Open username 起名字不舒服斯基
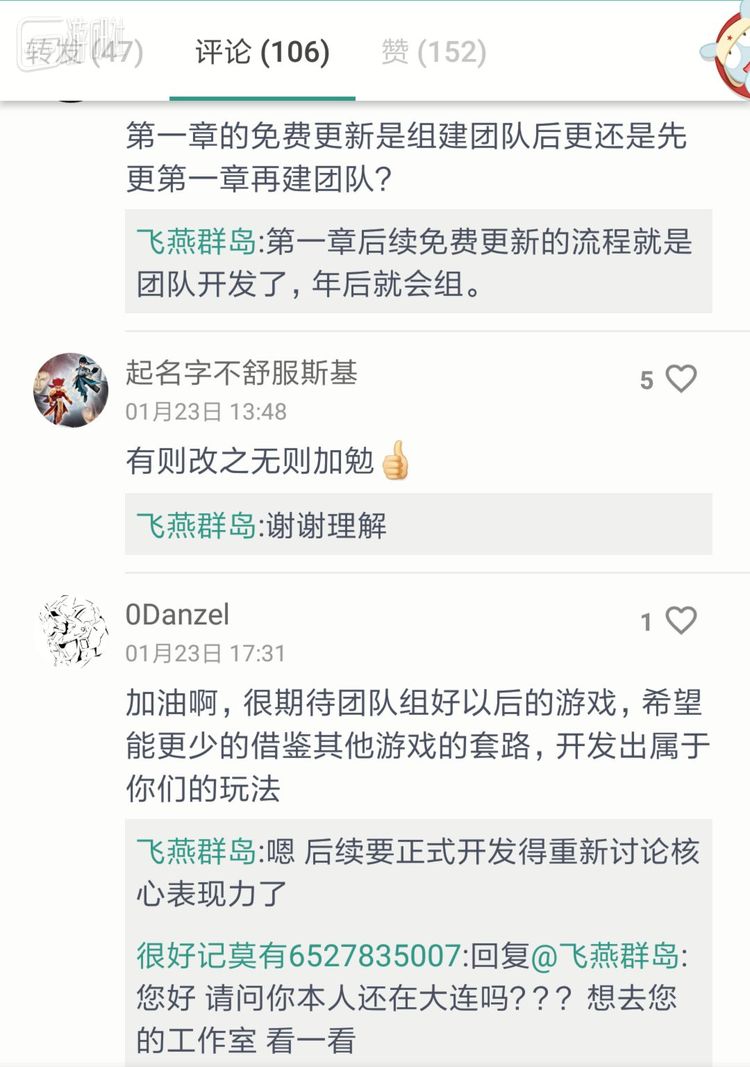Screen dimensions: 750x1067 (241, 373)
